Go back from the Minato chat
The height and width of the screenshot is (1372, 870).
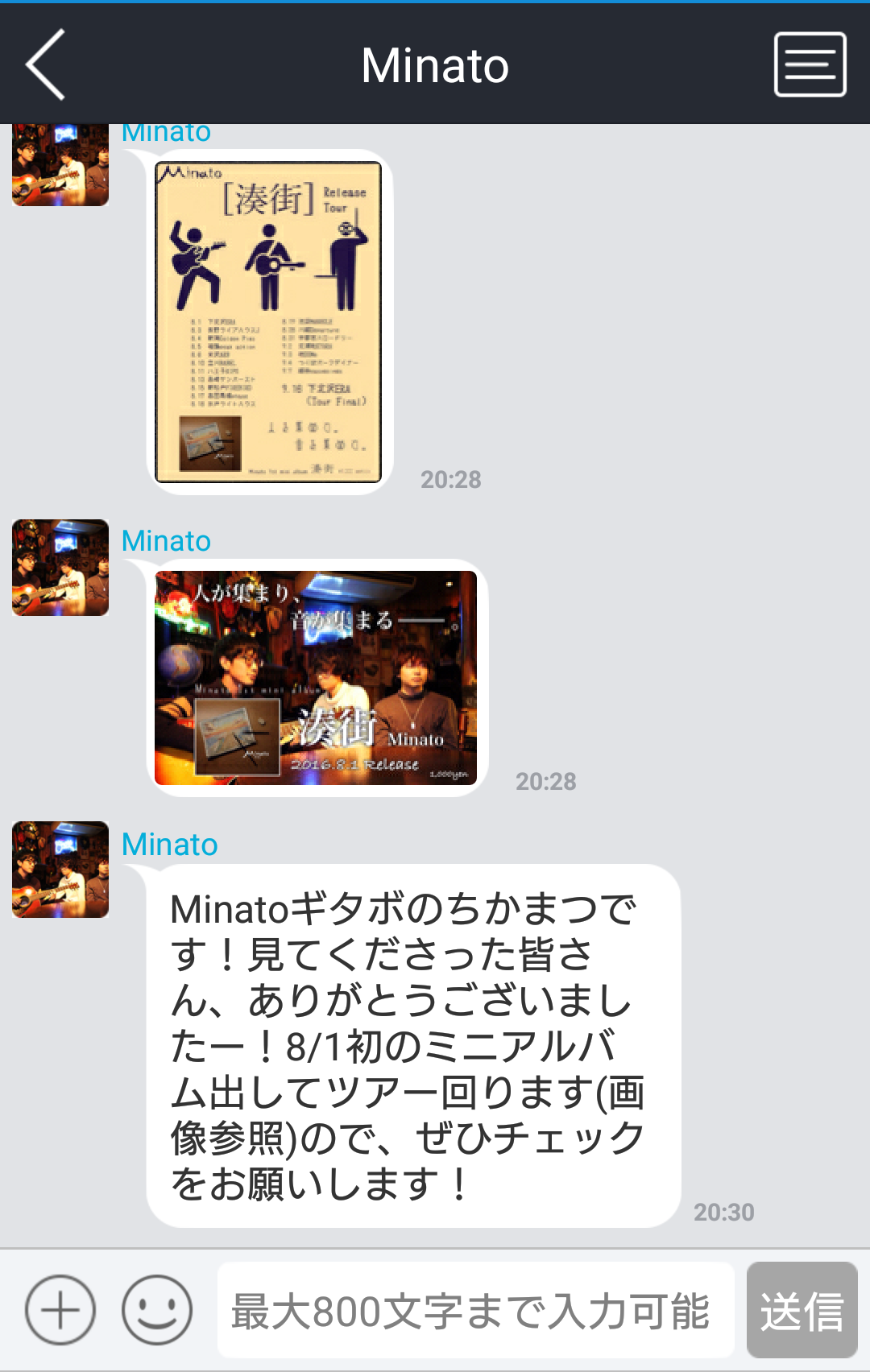pos(46,65)
